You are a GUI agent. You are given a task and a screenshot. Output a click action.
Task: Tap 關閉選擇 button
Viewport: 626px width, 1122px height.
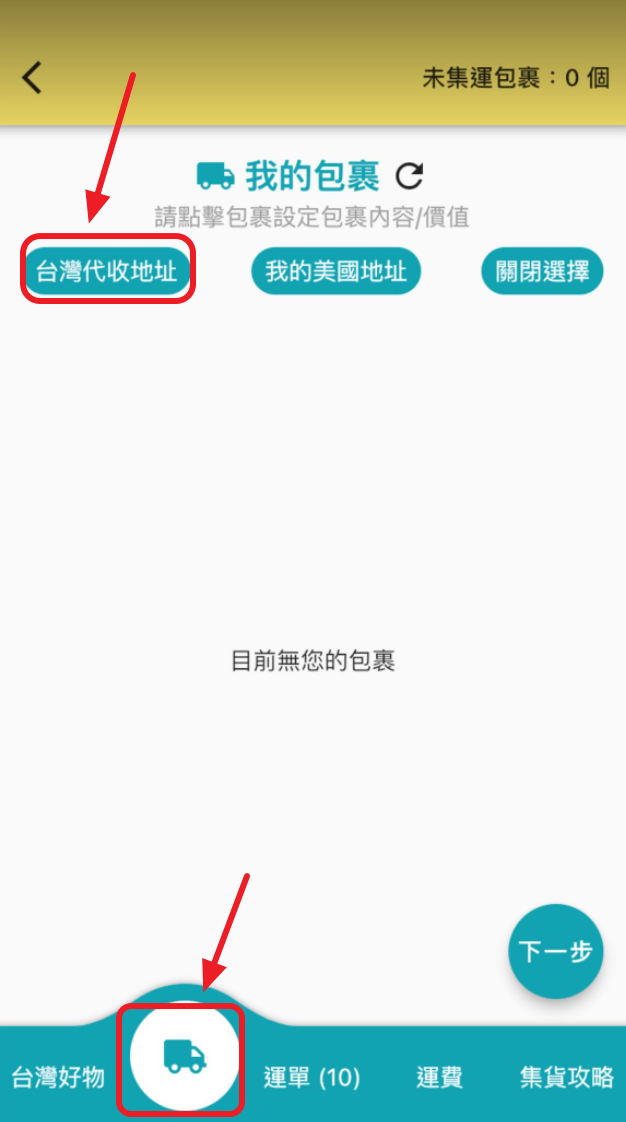(542, 271)
